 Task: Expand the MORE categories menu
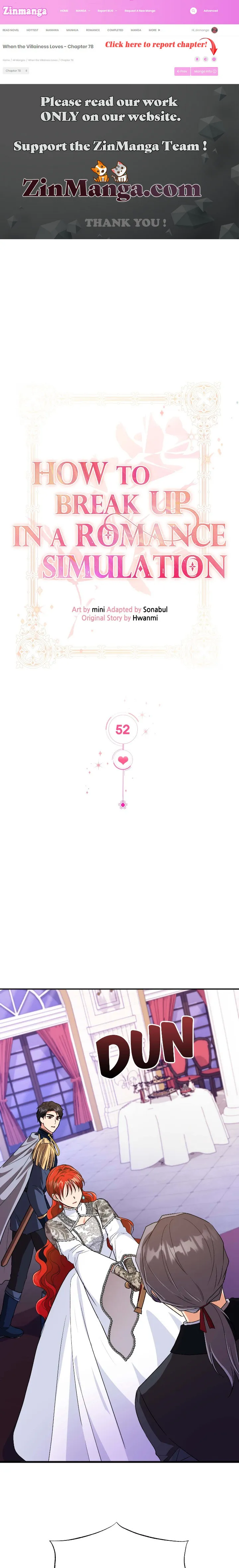click(x=154, y=30)
